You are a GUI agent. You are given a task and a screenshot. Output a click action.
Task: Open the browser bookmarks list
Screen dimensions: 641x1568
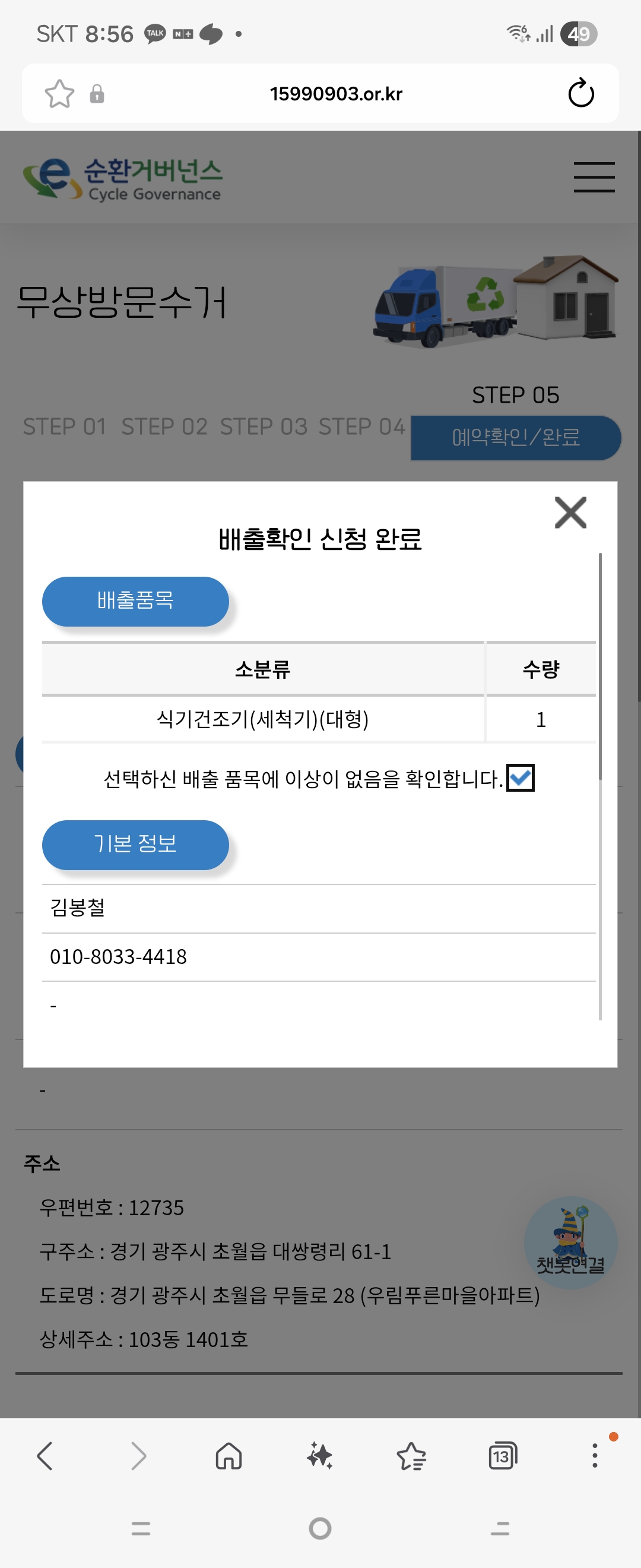click(x=412, y=1456)
